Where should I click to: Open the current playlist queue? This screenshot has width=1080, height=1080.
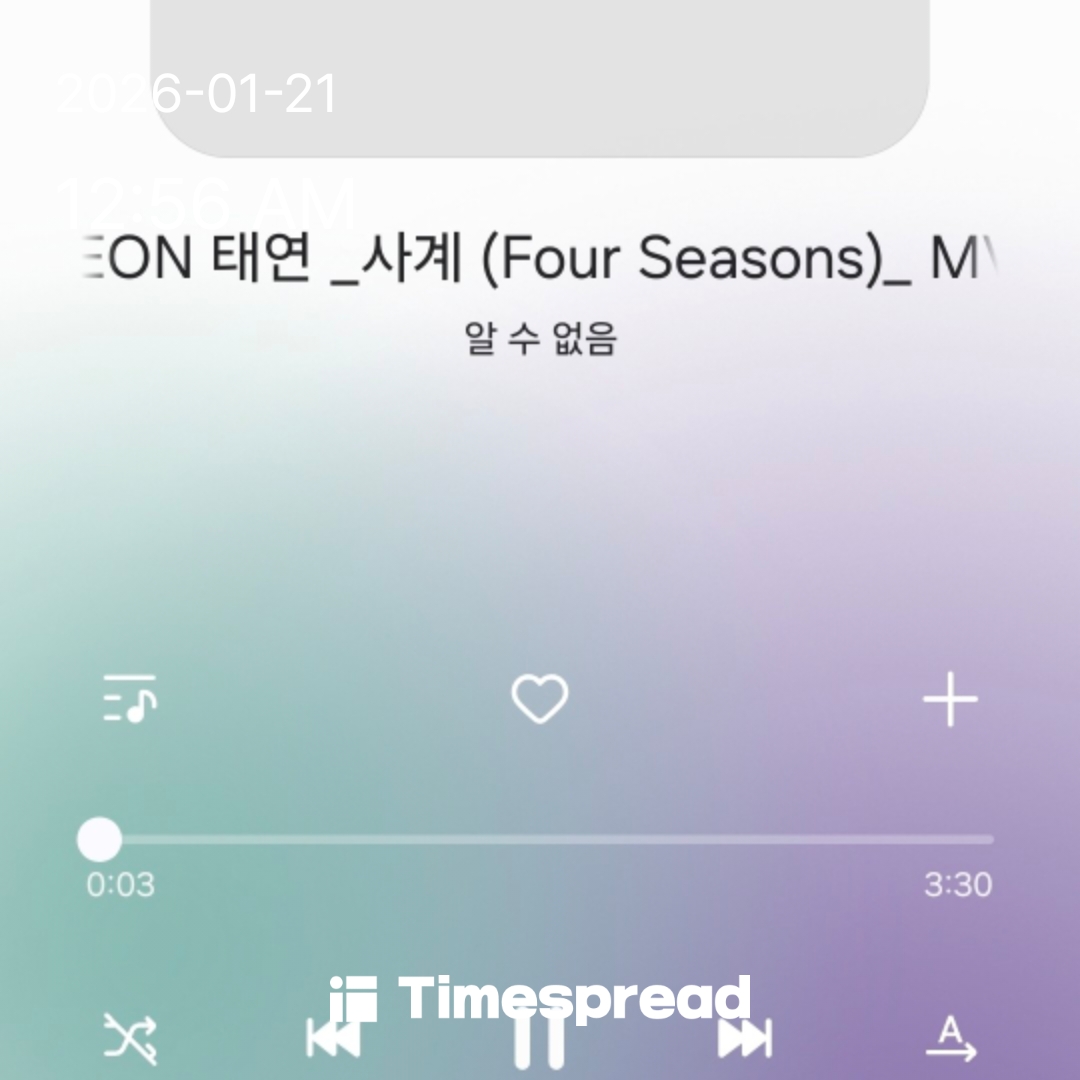[x=130, y=699]
